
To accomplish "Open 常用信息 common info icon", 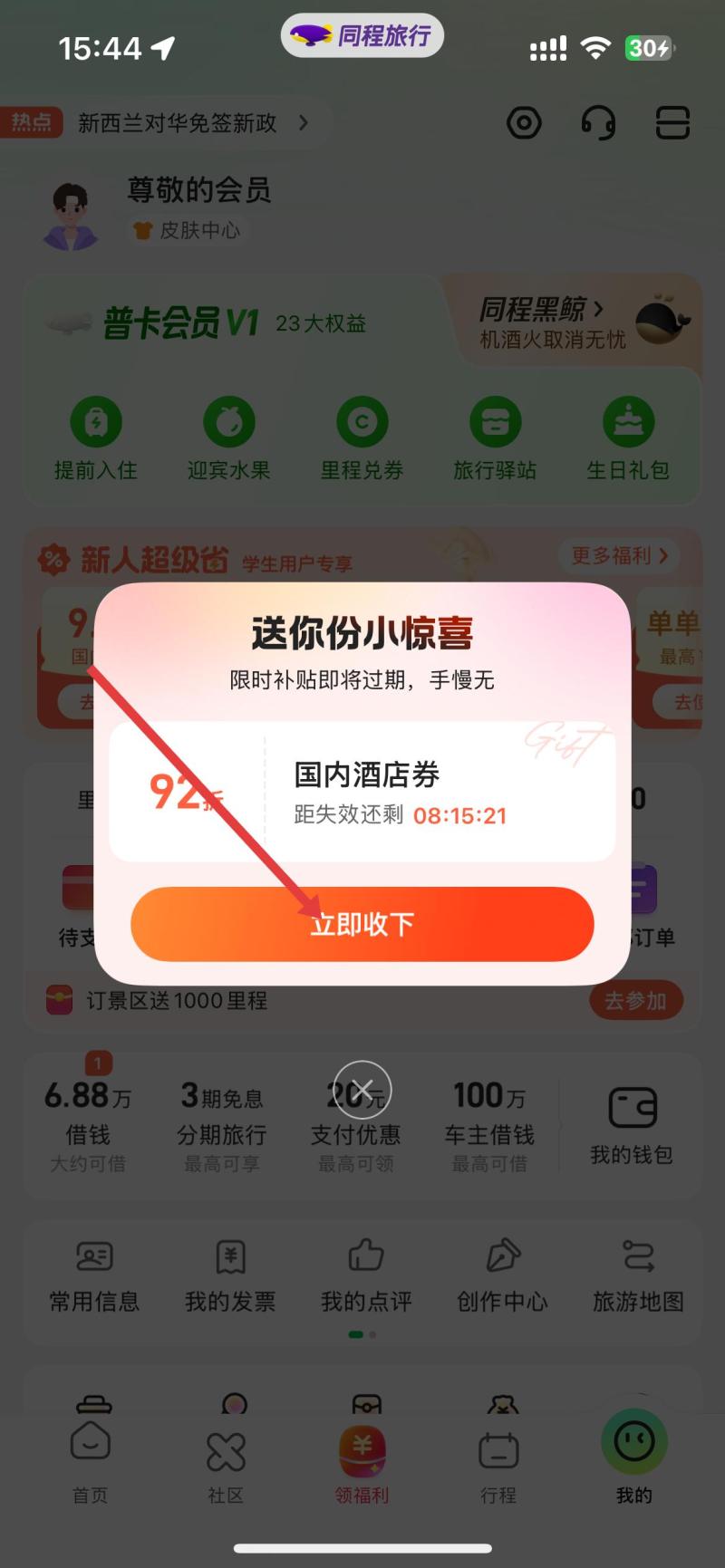I will 93,1279.
